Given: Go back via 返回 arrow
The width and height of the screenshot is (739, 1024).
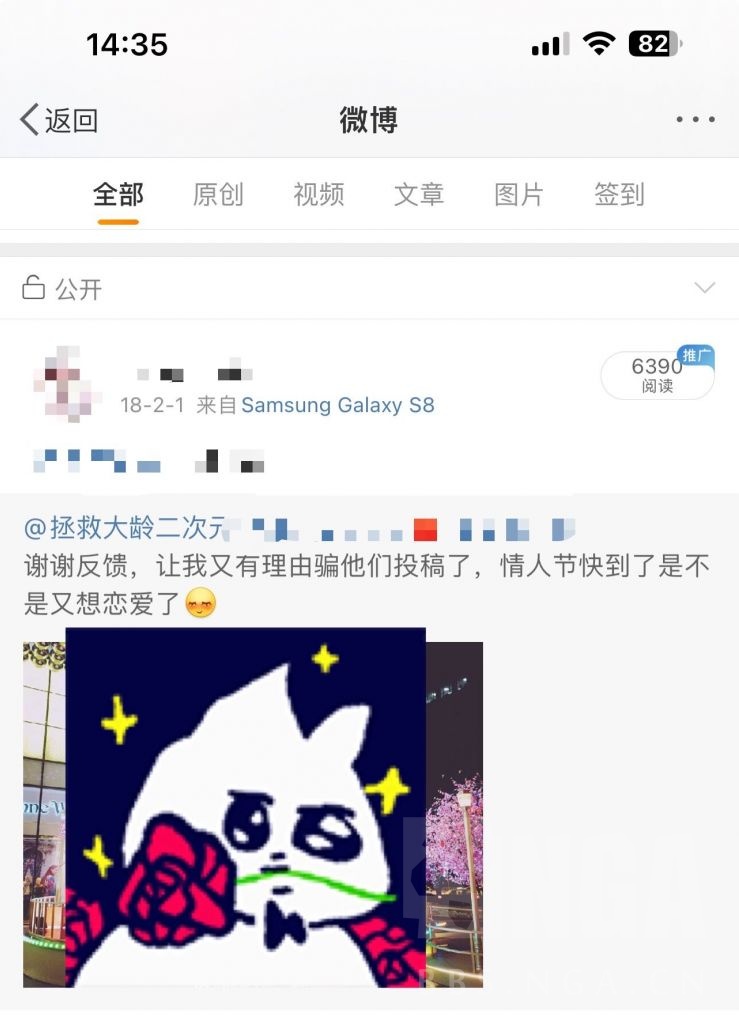Looking at the screenshot, I should tap(58, 120).
